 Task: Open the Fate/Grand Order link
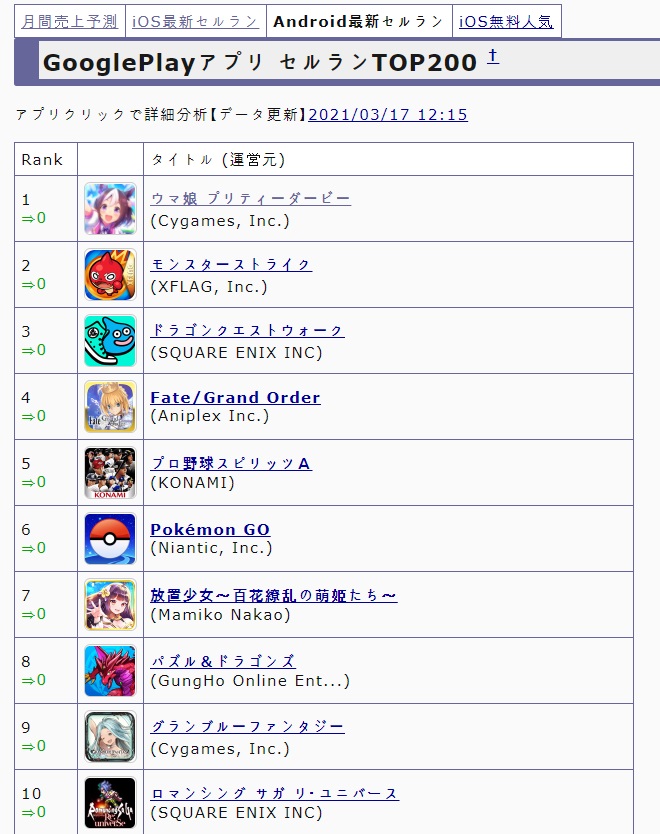tap(235, 397)
